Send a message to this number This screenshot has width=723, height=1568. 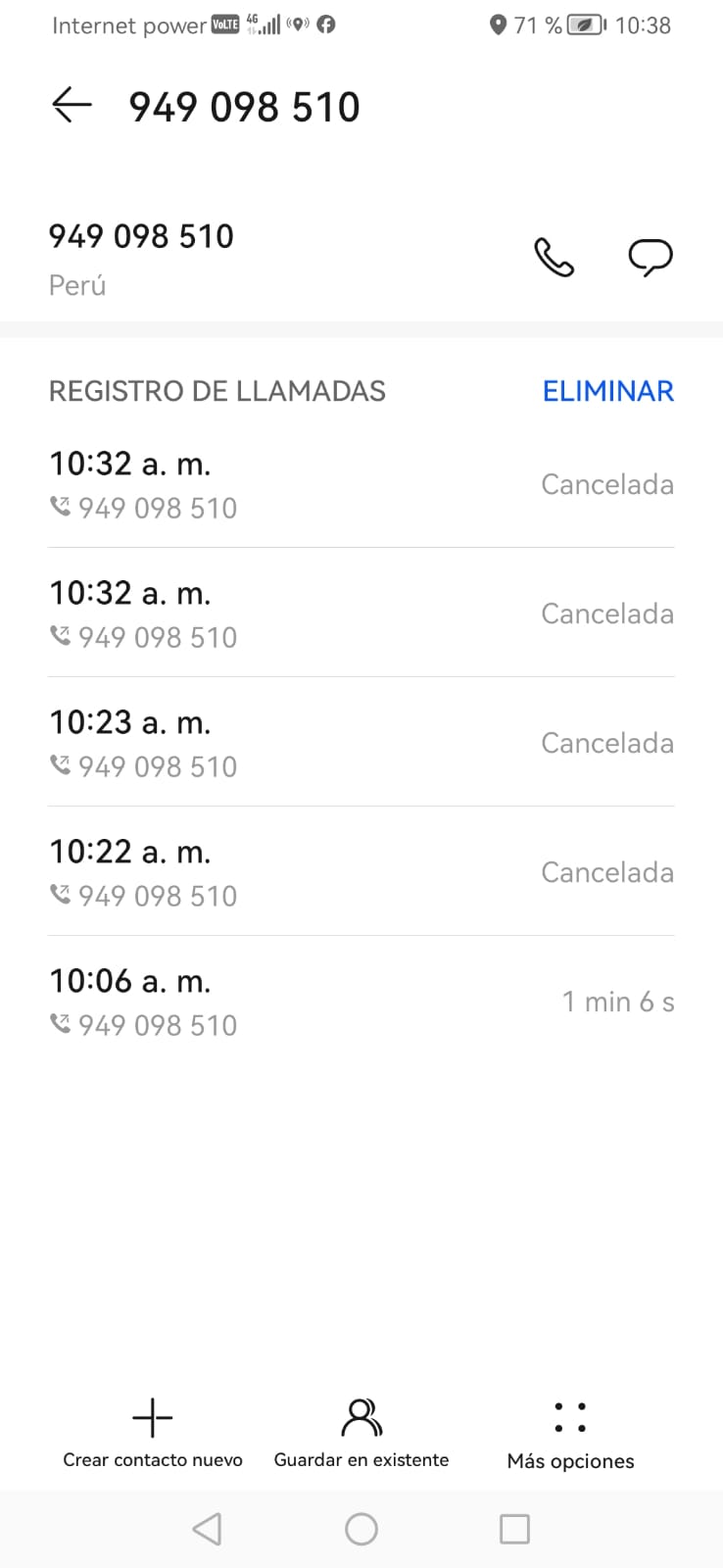coord(650,258)
